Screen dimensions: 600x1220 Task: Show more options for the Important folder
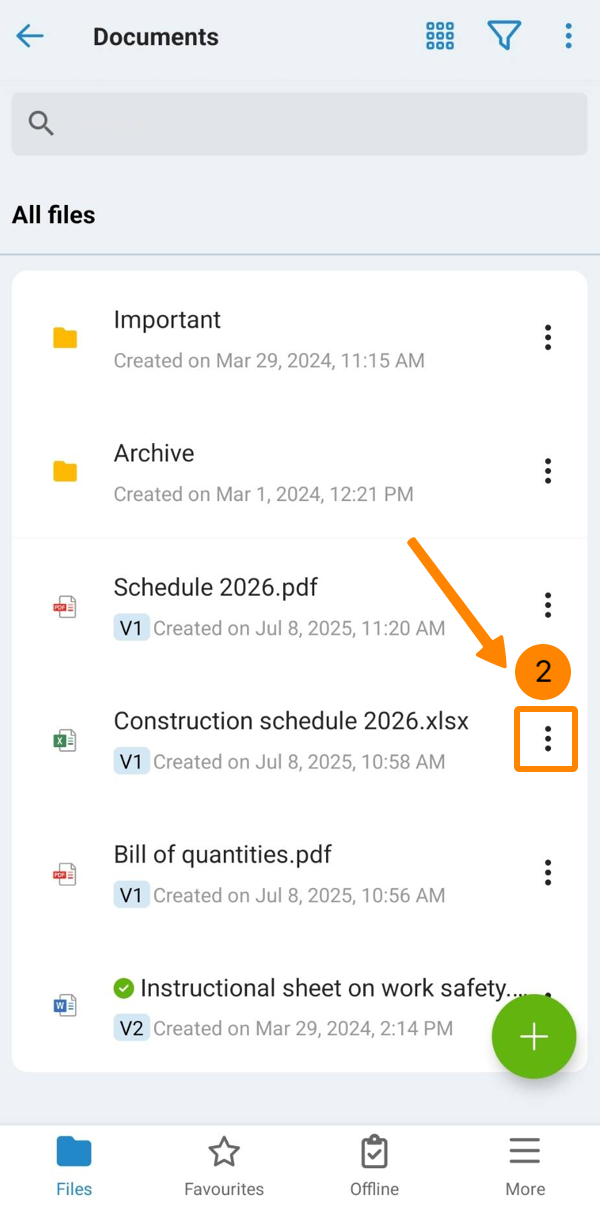click(548, 337)
